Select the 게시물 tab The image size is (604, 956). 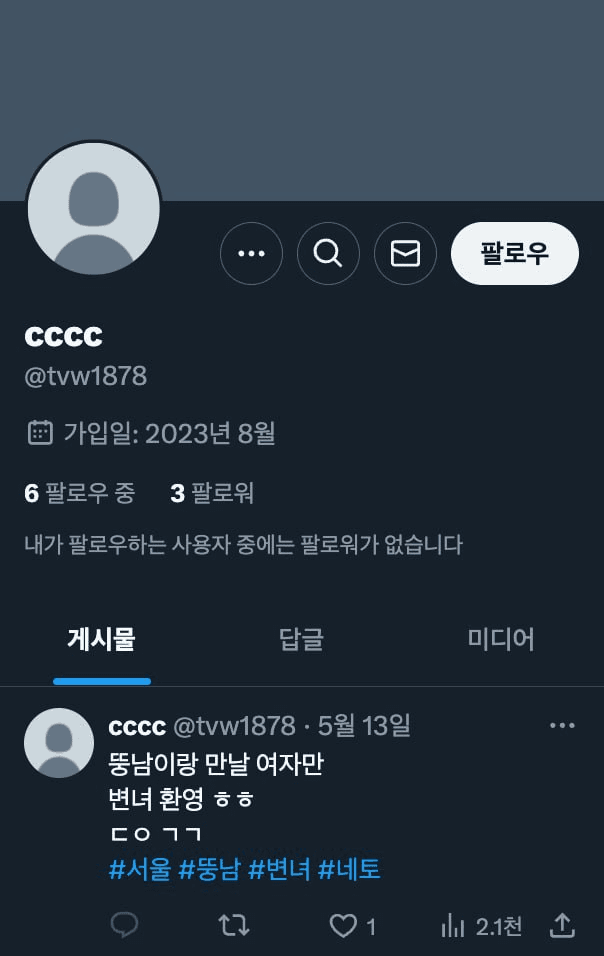click(x=101, y=640)
